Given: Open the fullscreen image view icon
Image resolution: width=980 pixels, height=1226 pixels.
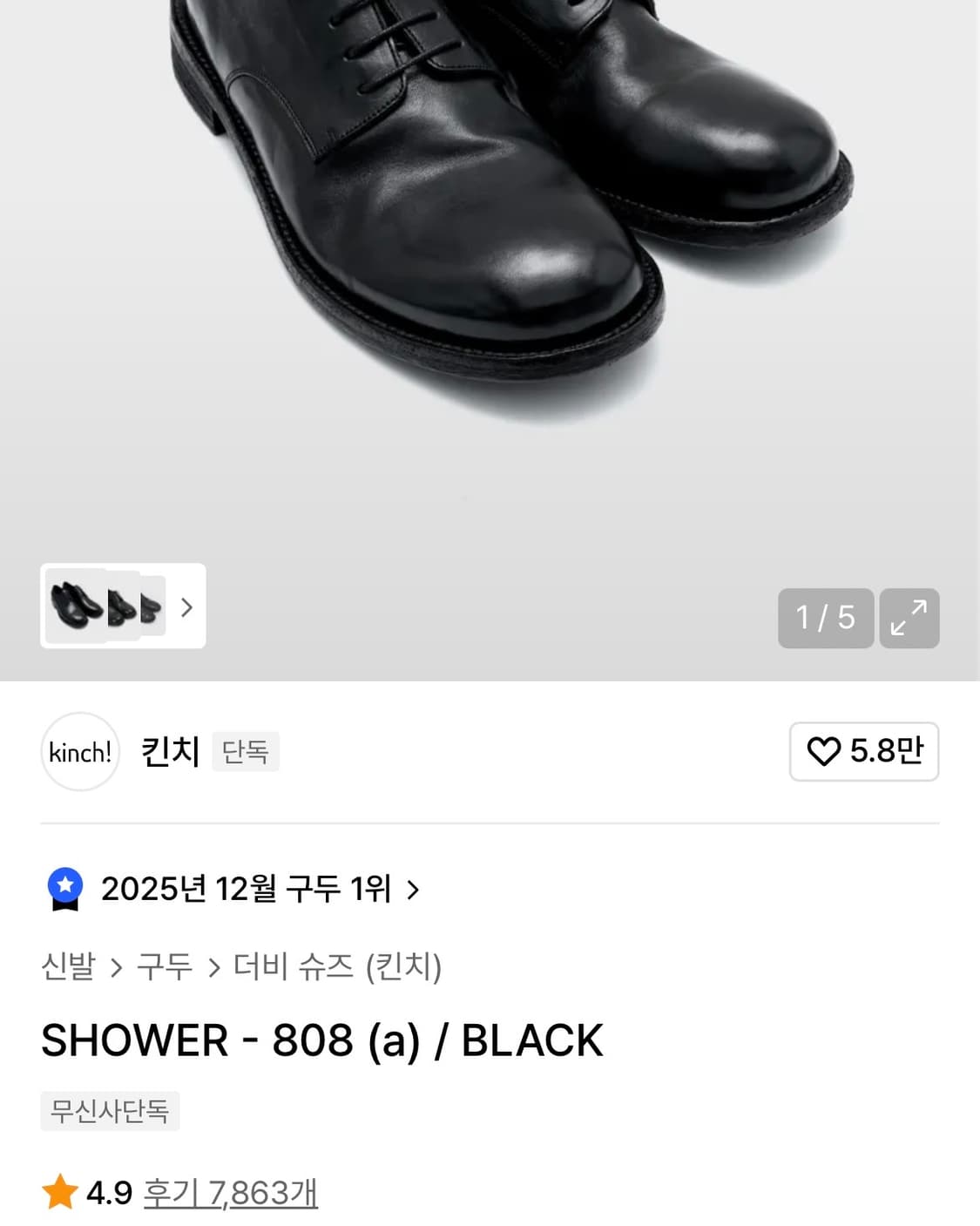Looking at the screenshot, I should pos(911,619).
